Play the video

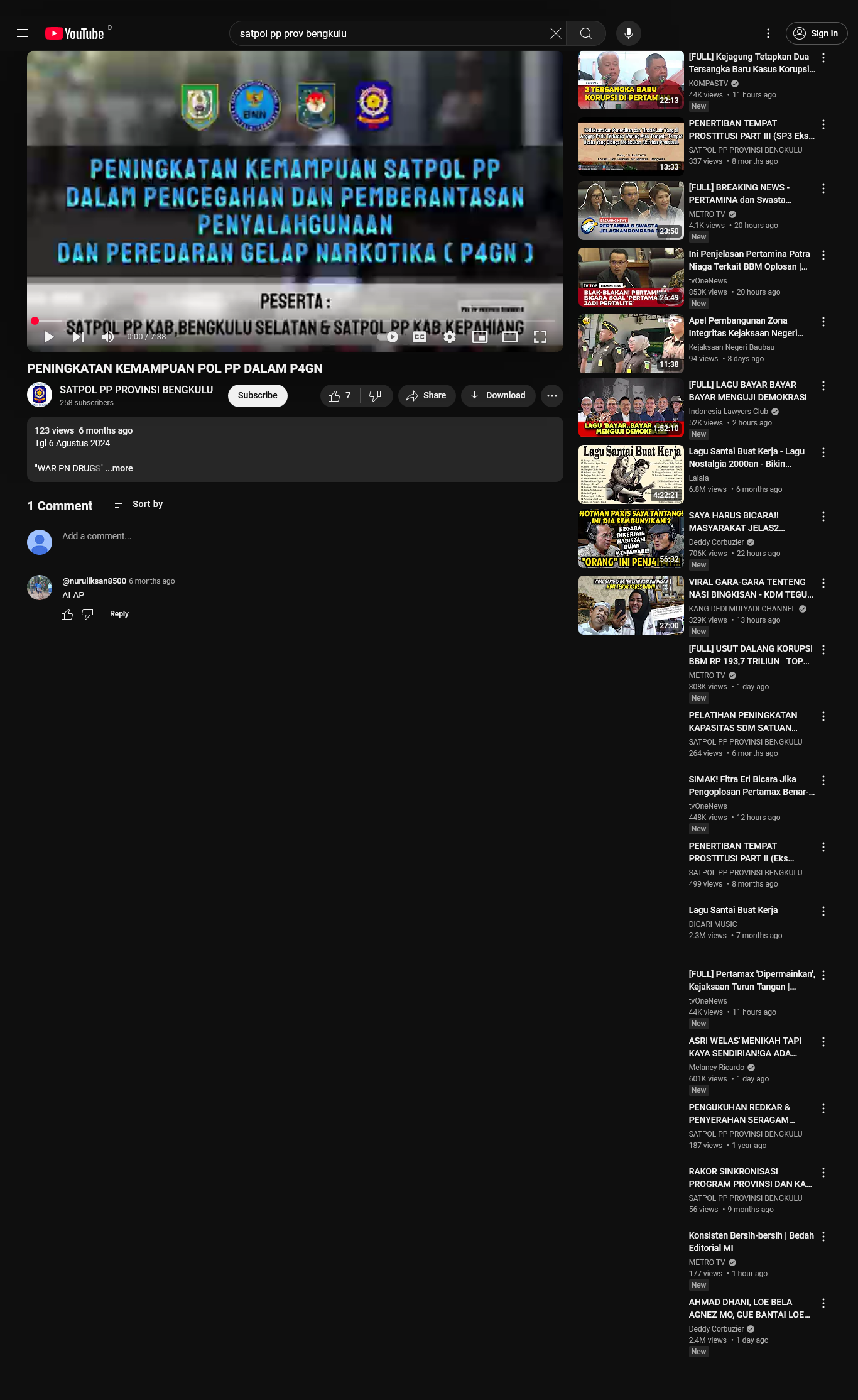48,337
